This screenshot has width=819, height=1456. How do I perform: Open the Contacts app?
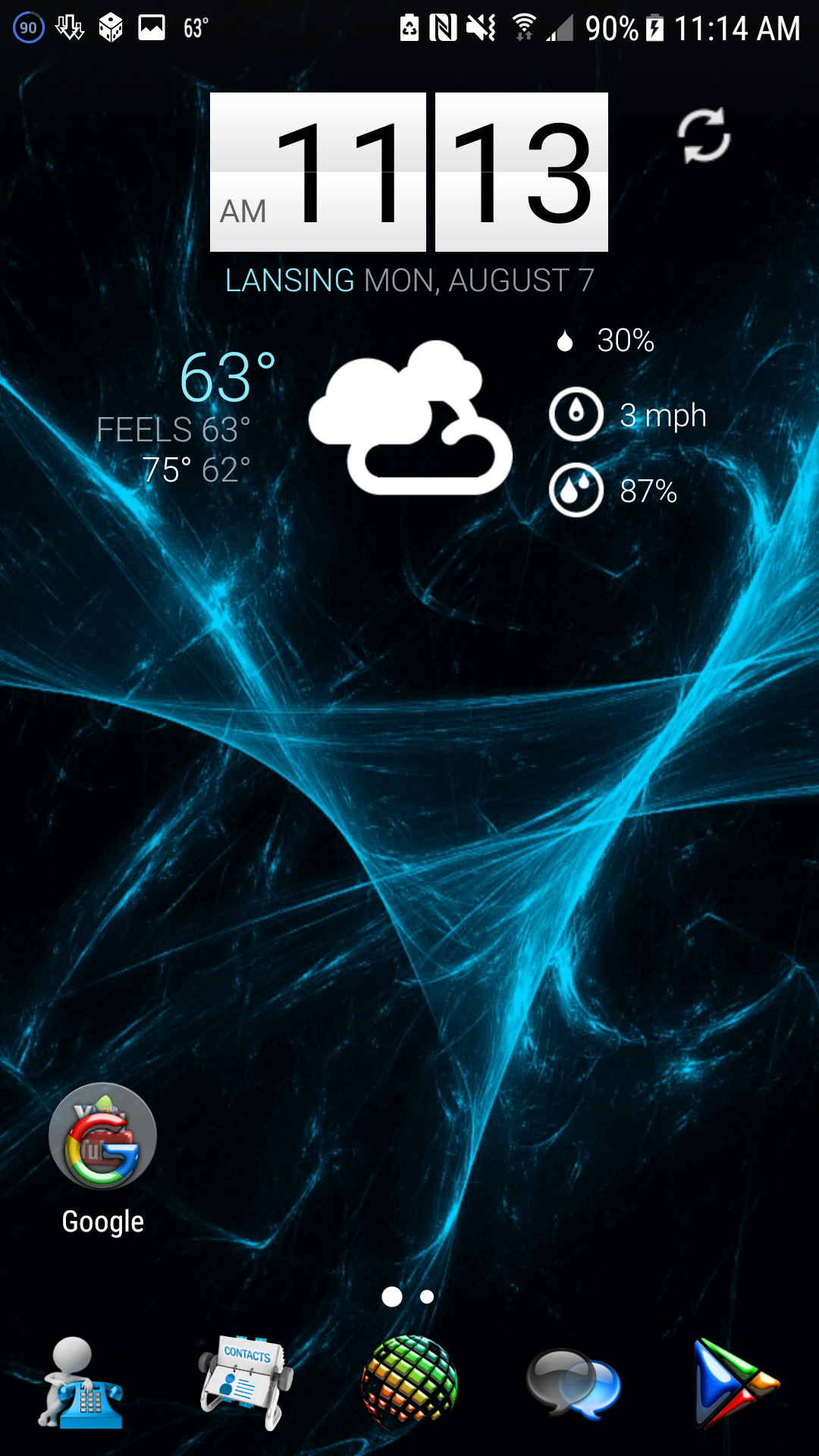tap(245, 1383)
